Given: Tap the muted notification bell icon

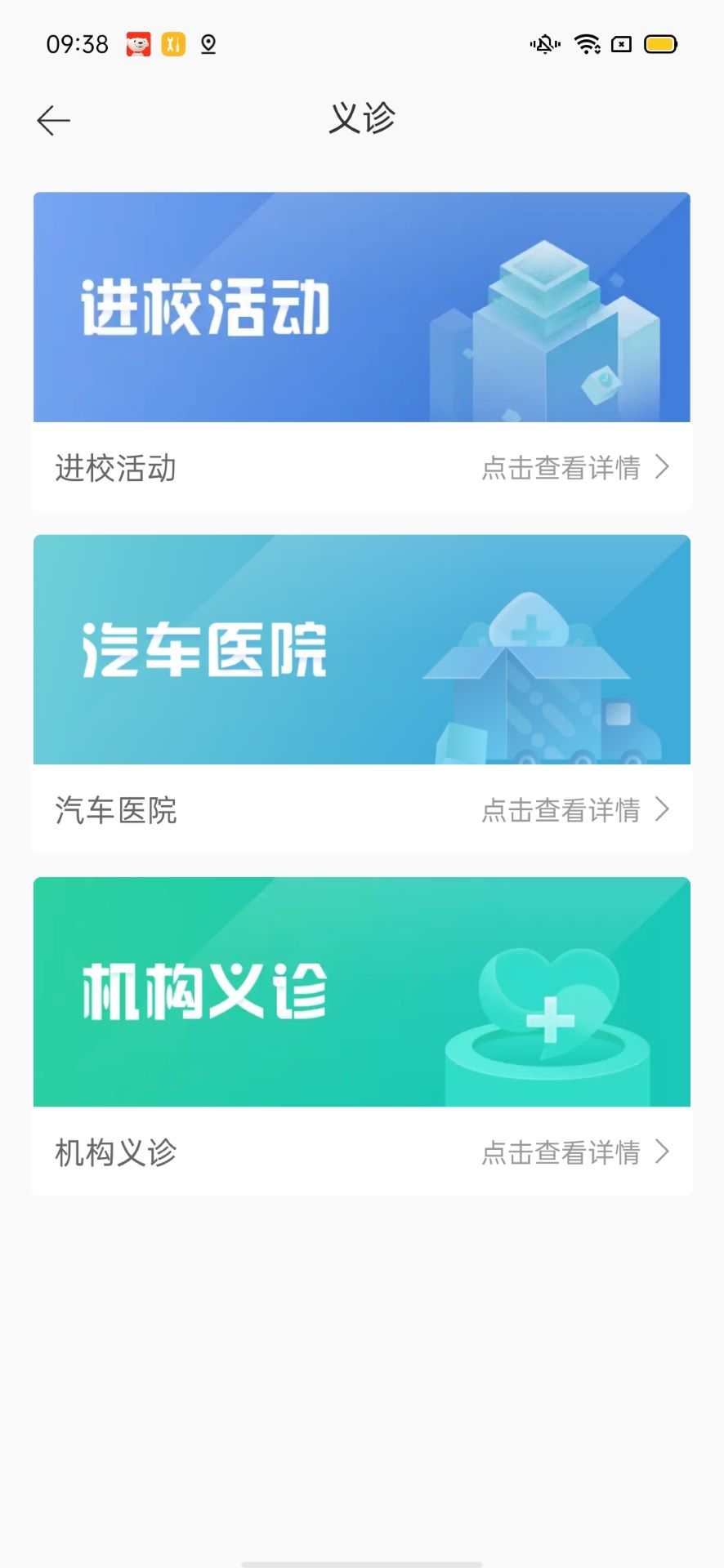Looking at the screenshot, I should pyautogui.click(x=543, y=45).
